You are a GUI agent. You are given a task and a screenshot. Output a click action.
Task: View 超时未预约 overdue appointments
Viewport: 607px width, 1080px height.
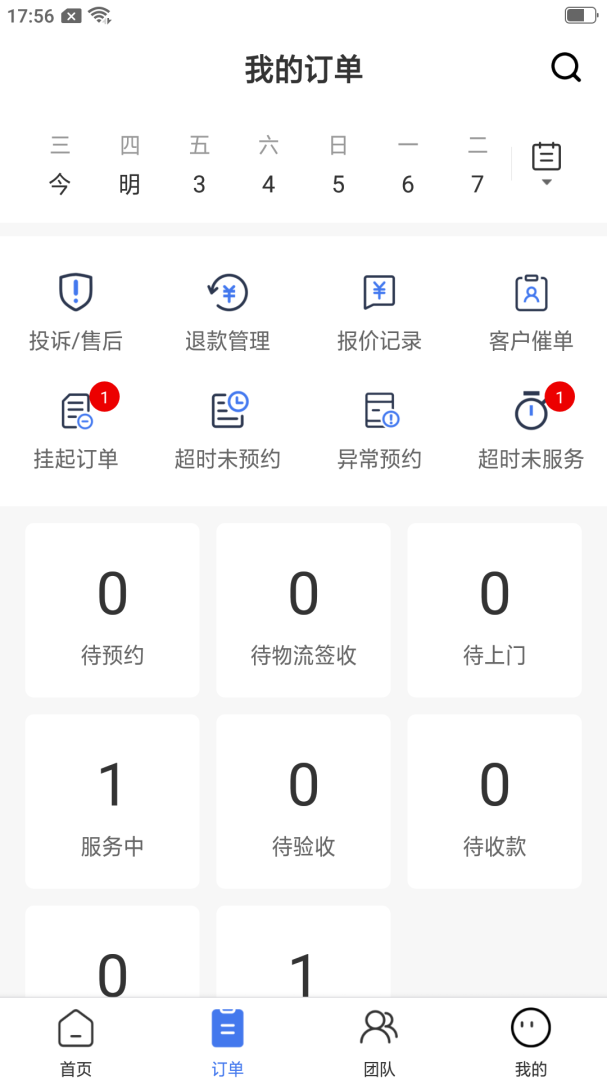coord(228,430)
